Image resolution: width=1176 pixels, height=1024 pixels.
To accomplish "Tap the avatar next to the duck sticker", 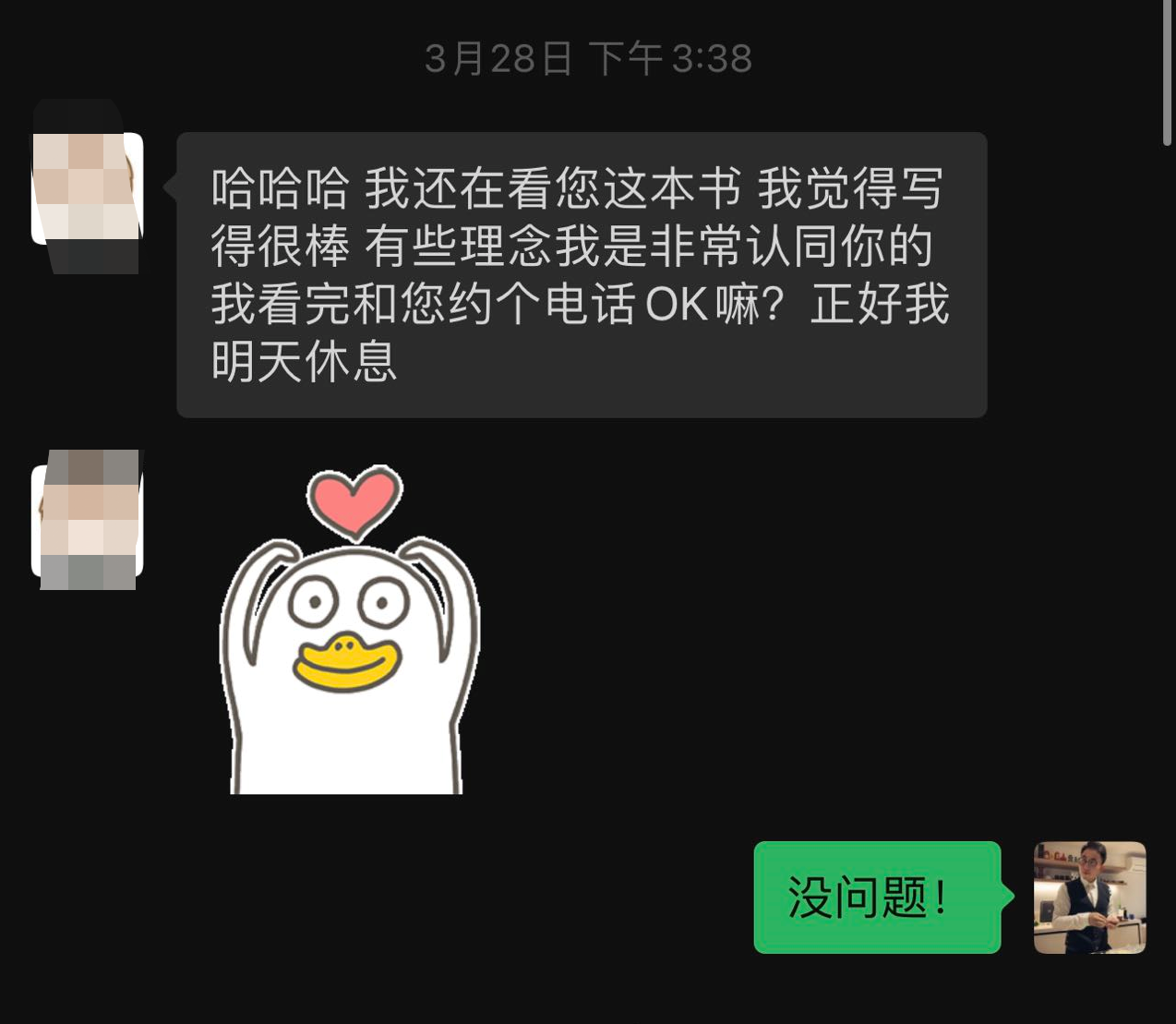I will pyautogui.click(x=87, y=521).
